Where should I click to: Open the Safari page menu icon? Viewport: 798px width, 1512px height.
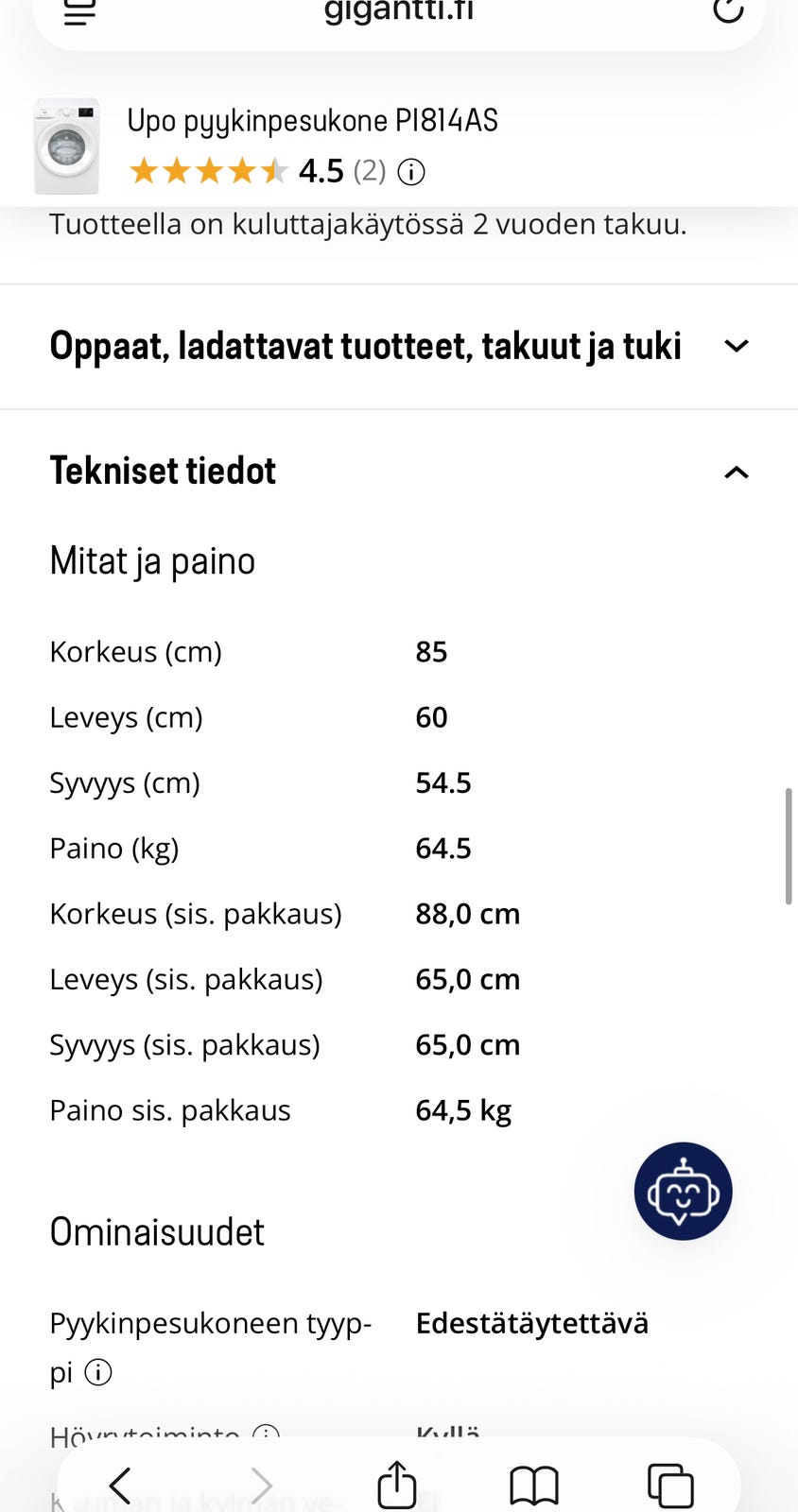tap(80, 11)
